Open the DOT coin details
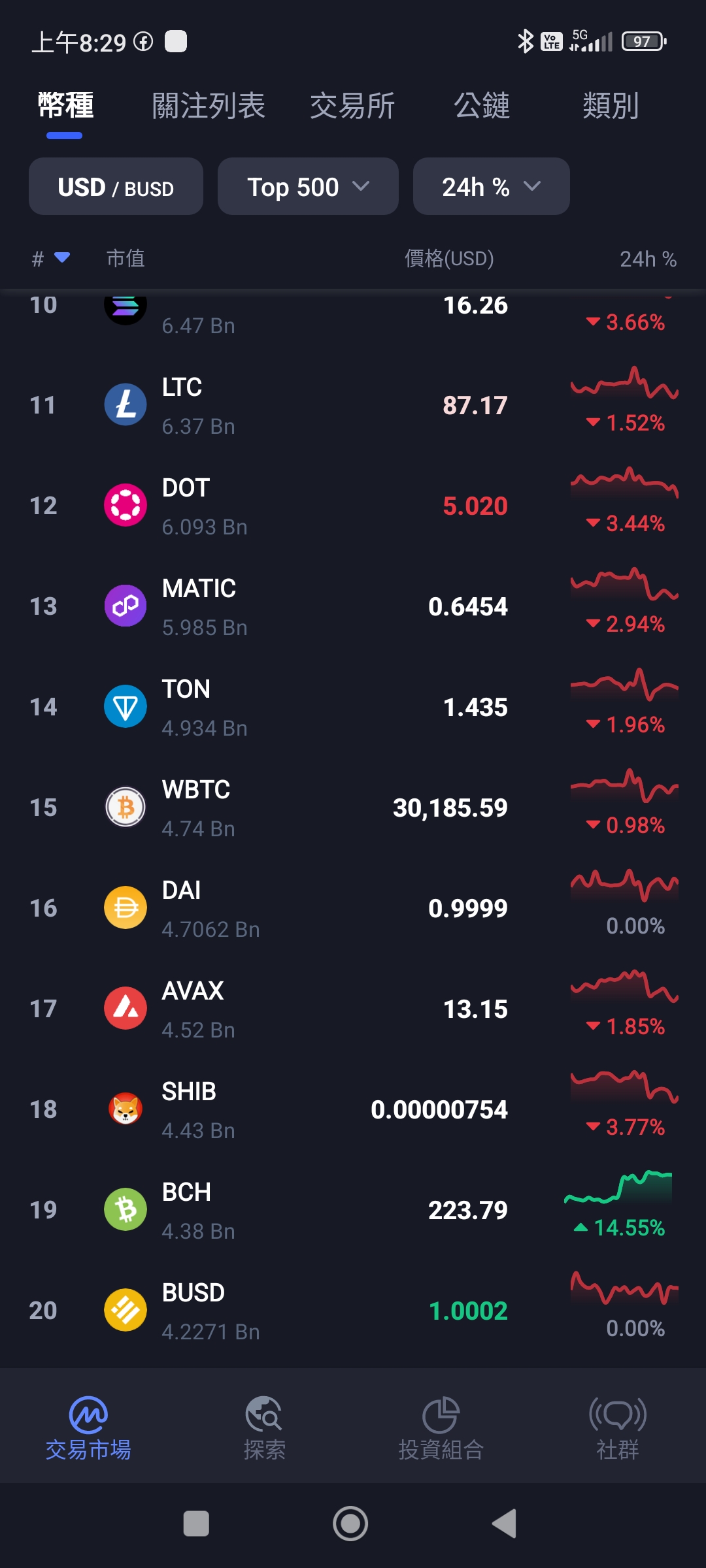Screen dimensions: 706x1568 point(353,506)
